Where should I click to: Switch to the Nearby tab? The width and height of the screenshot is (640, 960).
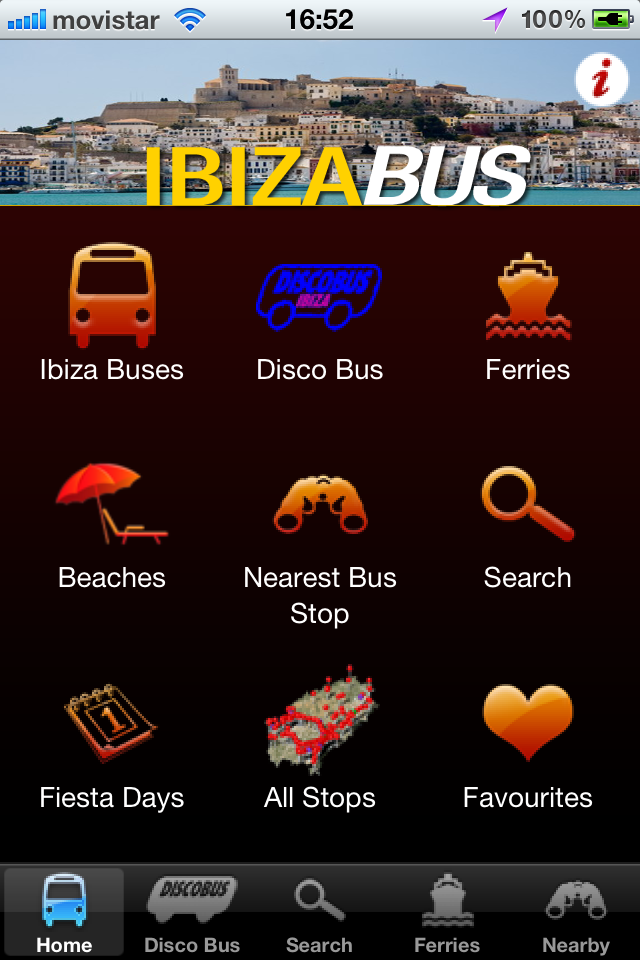click(575, 912)
